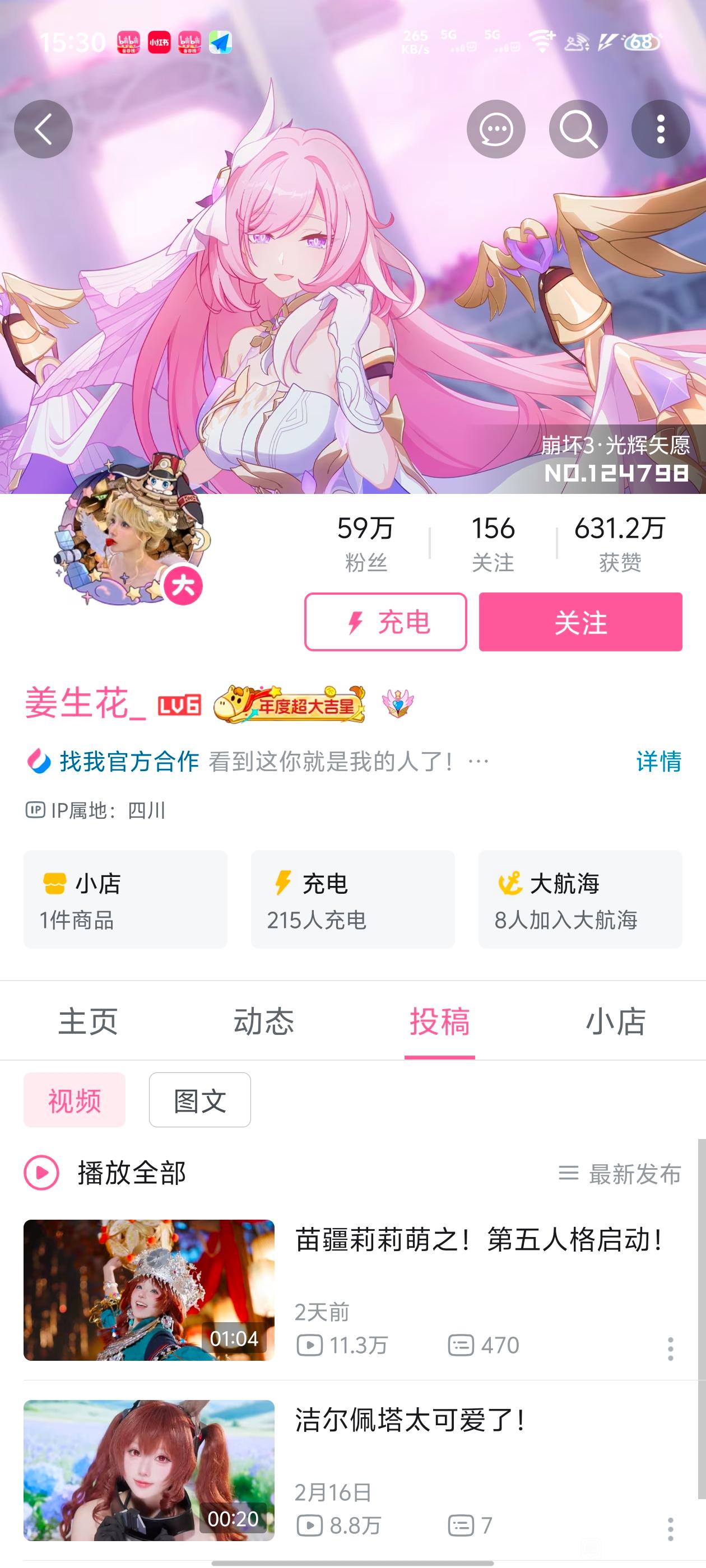Tap the 充电 button beside 关注

click(x=385, y=622)
